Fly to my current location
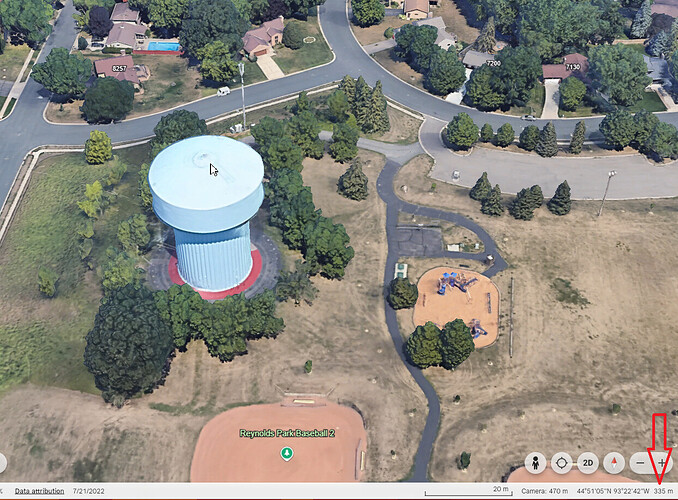 (562, 463)
